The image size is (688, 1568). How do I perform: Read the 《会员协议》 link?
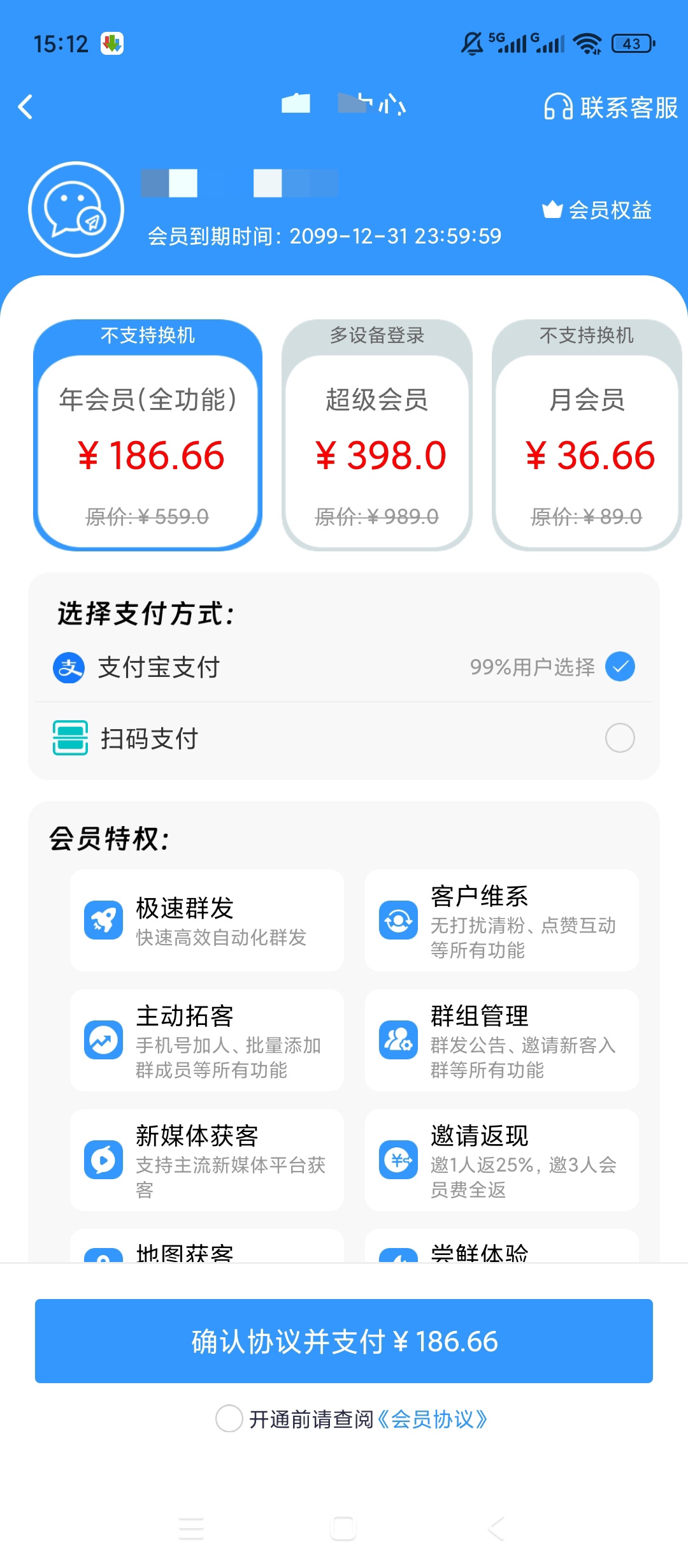(433, 1419)
